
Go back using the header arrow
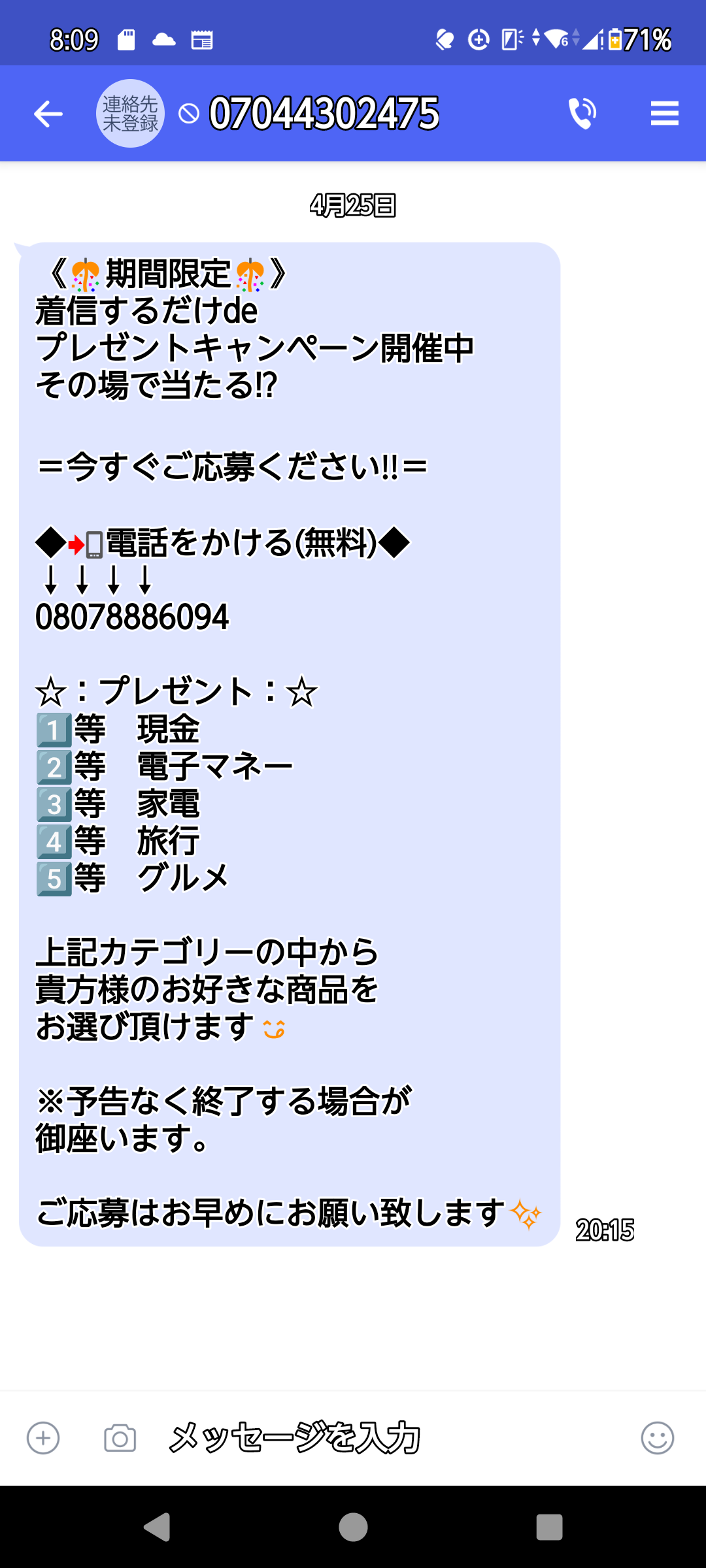tap(48, 114)
